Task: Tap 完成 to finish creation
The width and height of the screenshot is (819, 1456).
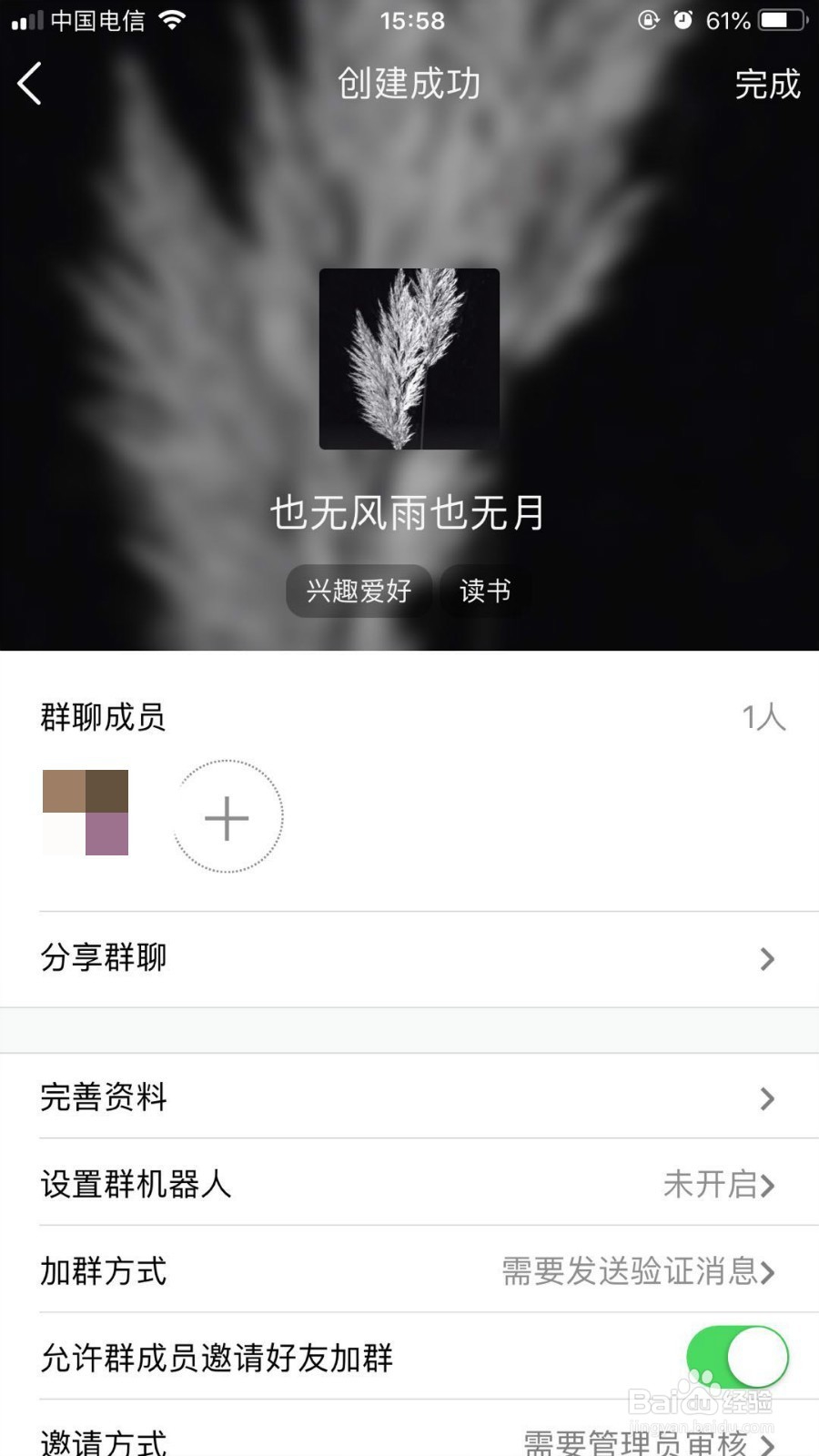Action: tap(767, 84)
